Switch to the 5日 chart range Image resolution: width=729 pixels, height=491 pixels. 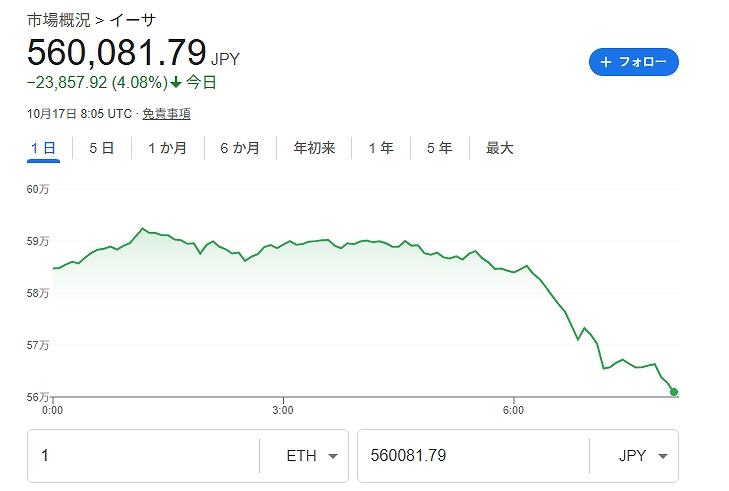[x=101, y=148]
